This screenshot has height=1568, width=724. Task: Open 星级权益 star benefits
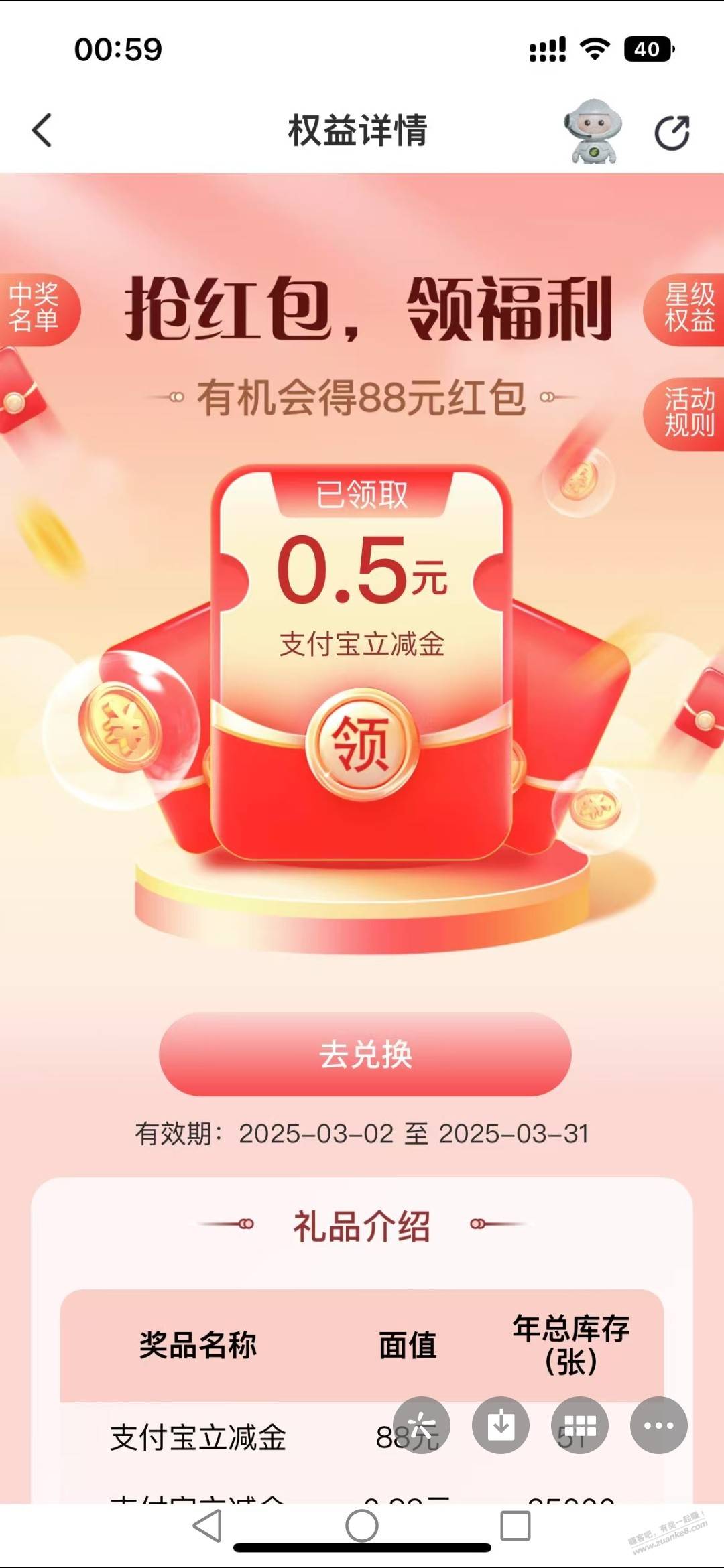pos(686,309)
